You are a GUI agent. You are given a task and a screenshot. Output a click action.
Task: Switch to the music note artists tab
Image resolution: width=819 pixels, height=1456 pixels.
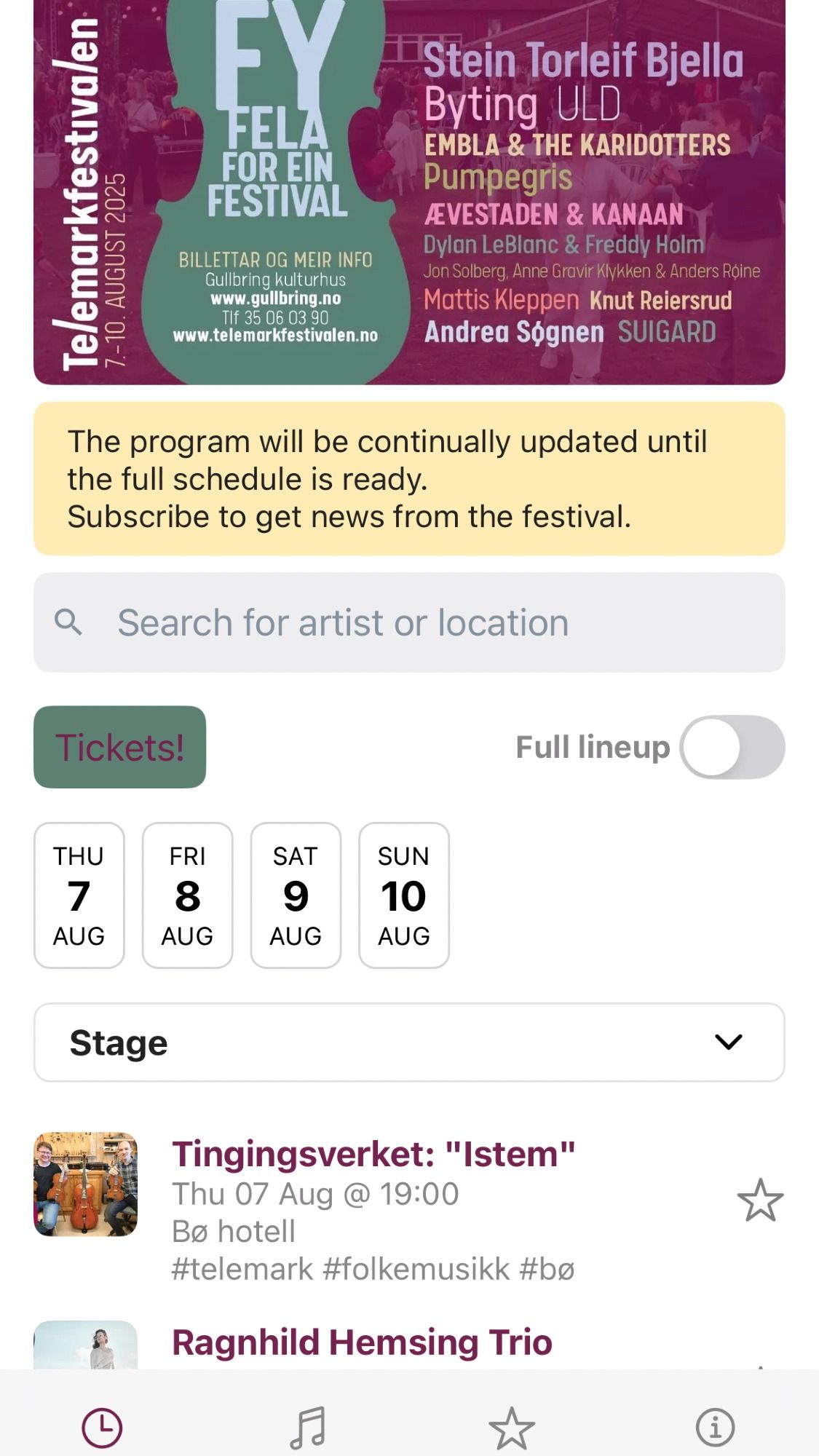pos(307,1428)
